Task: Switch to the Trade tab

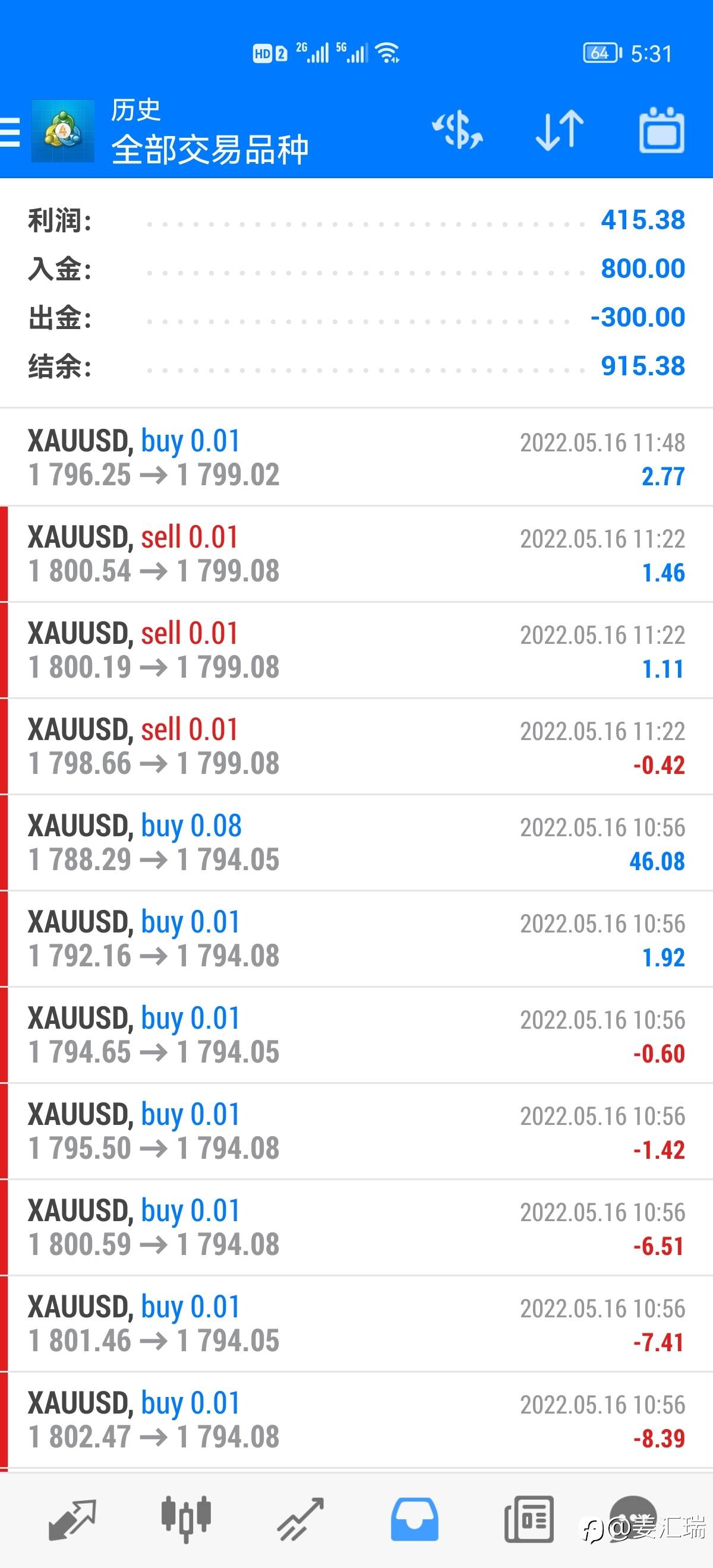Action: point(300,1519)
